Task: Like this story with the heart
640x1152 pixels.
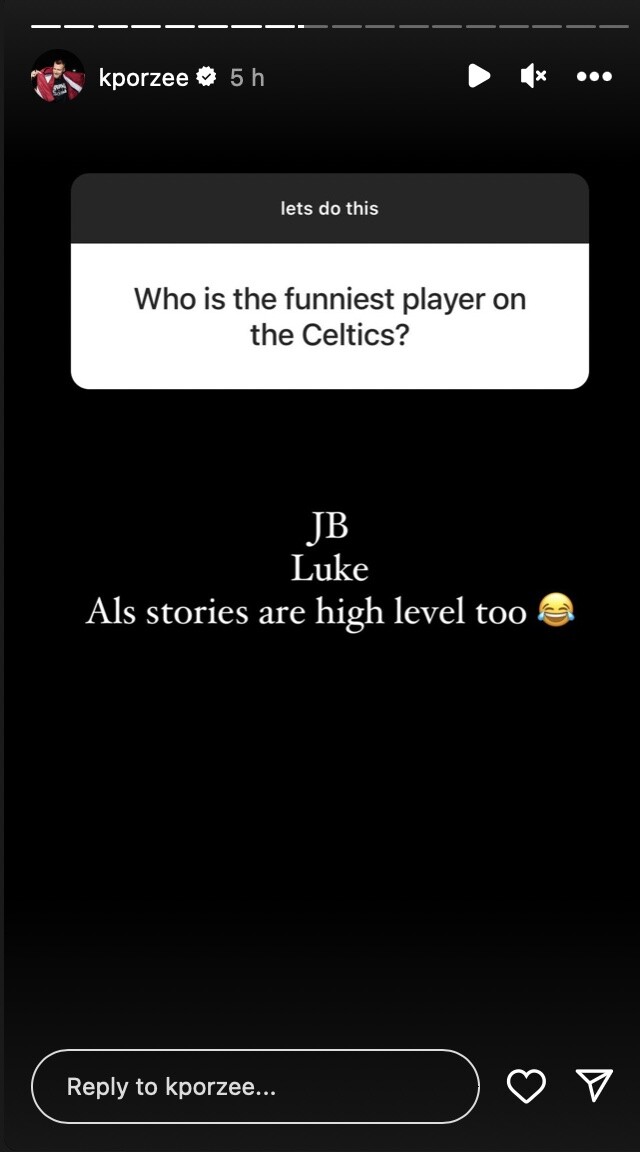Action: [x=527, y=1086]
